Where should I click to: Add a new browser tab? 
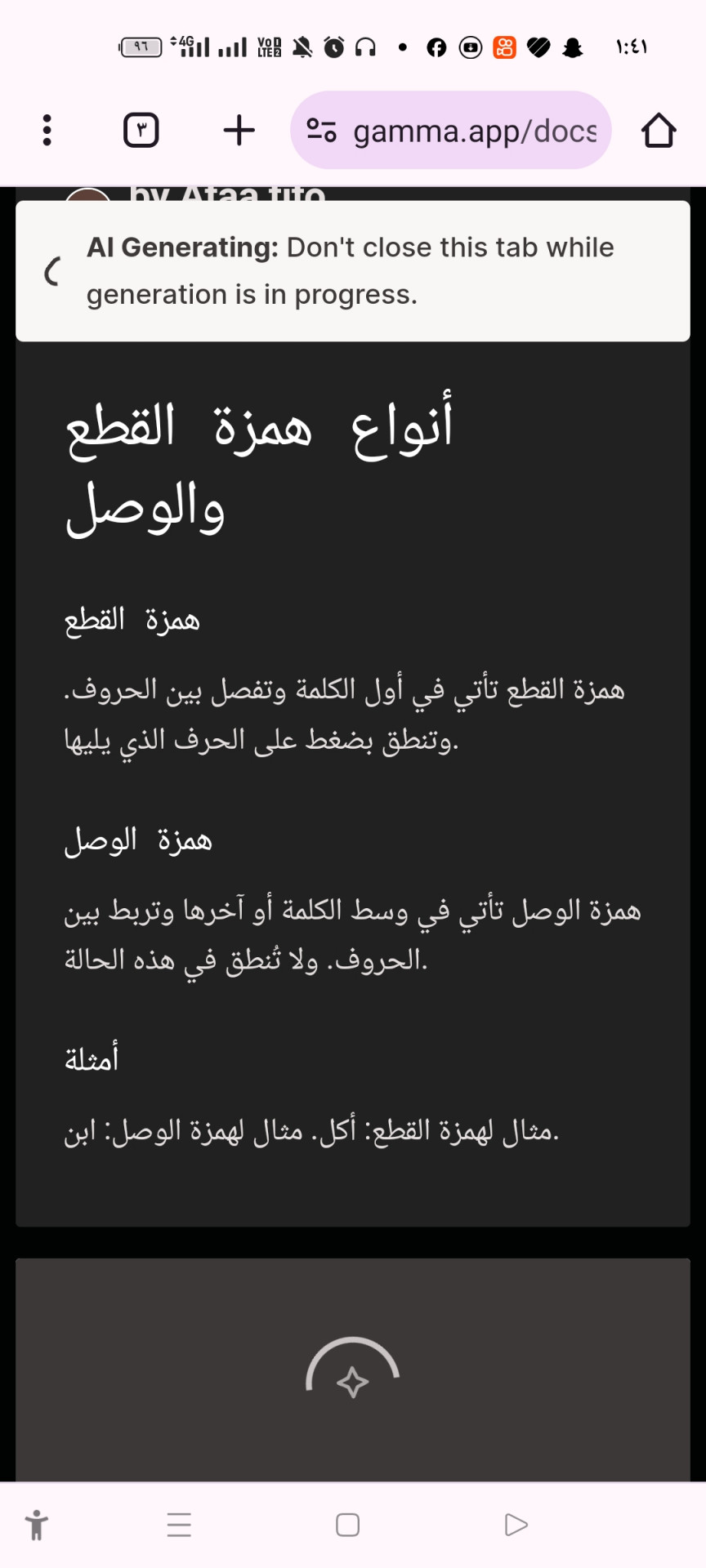(x=239, y=131)
